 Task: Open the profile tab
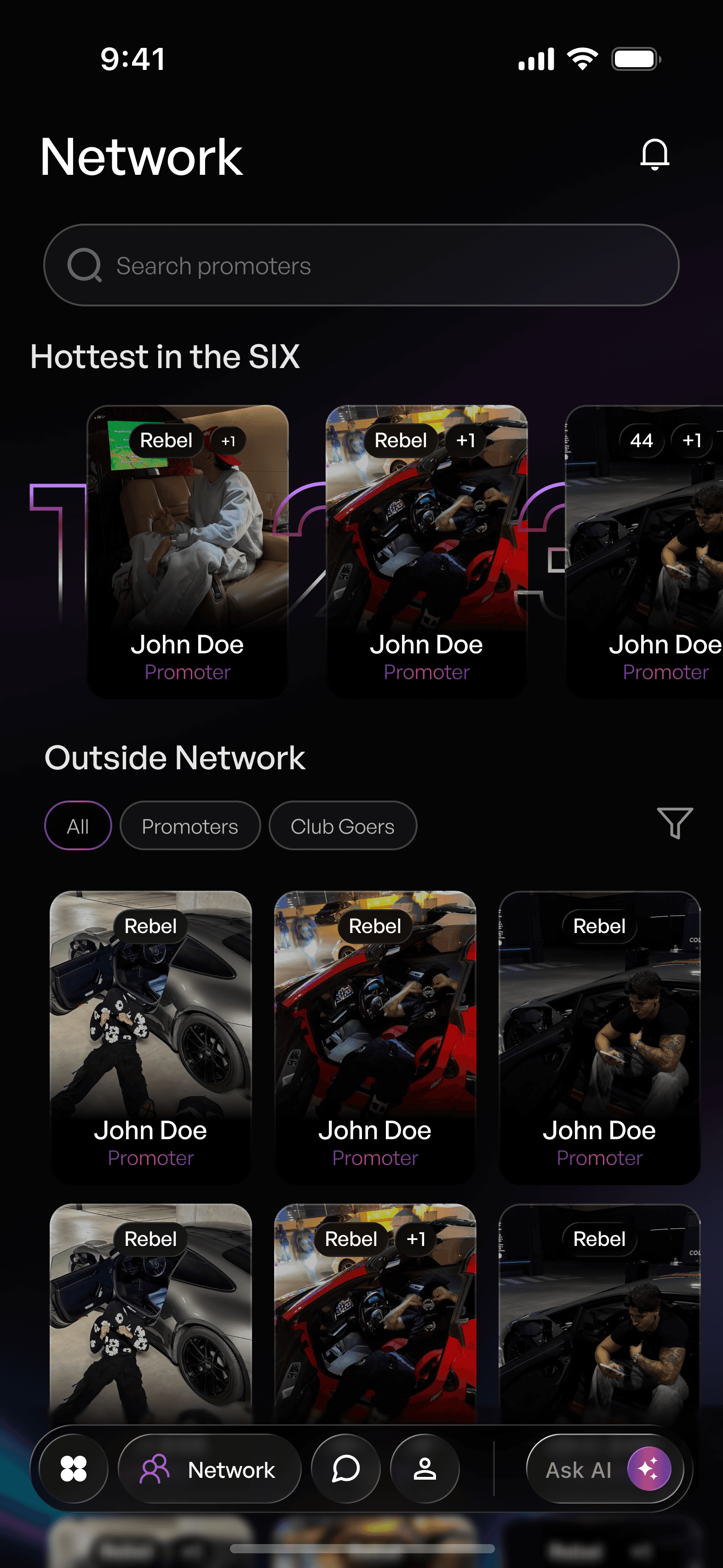click(425, 1469)
